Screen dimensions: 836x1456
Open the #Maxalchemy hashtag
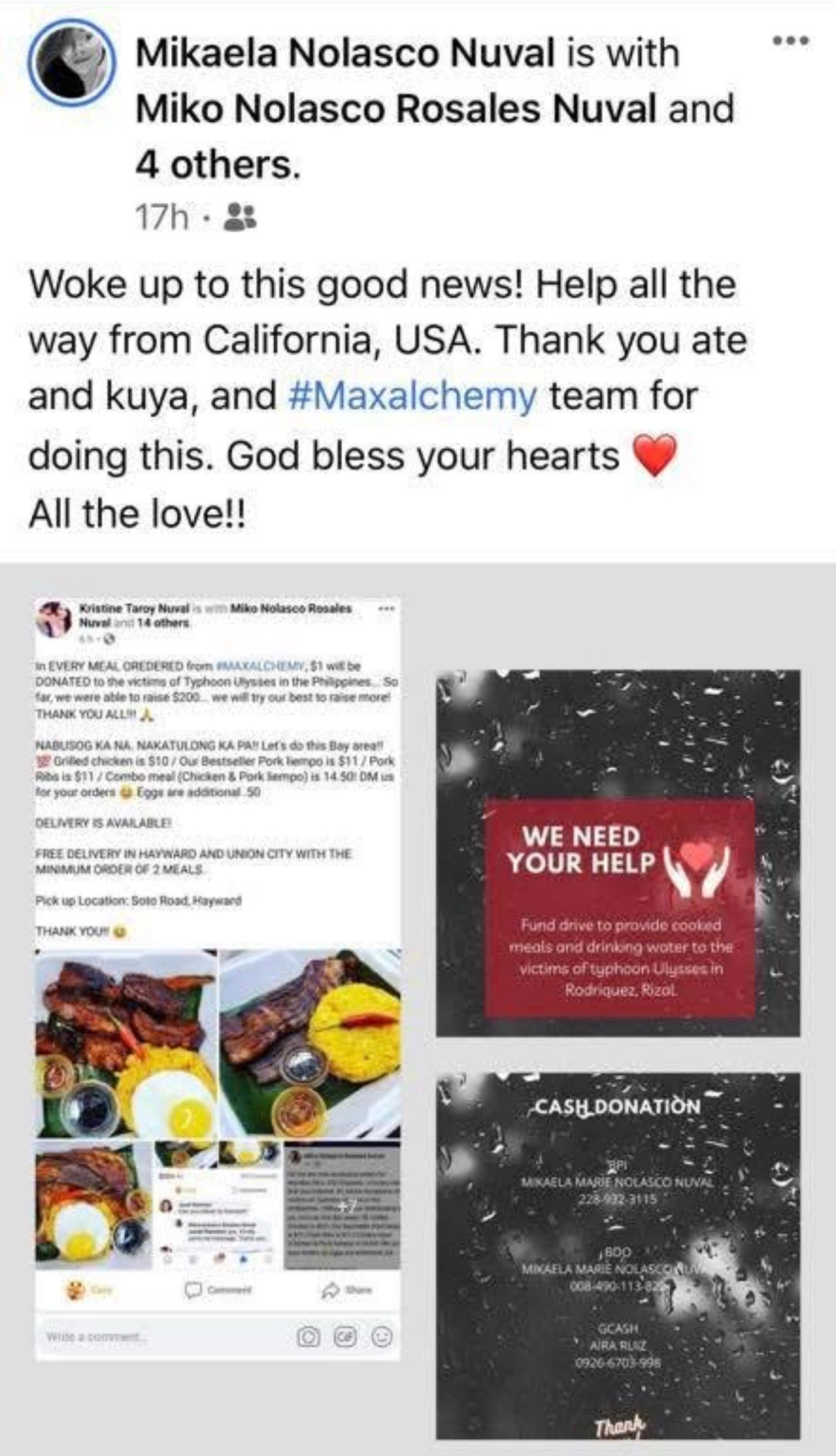click(412, 396)
